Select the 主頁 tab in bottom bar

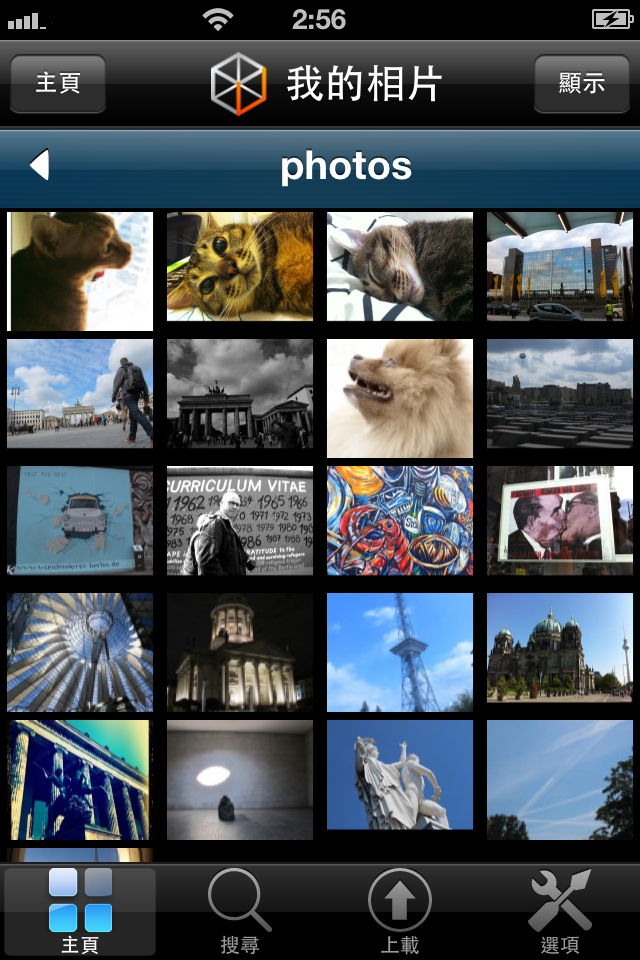click(x=80, y=911)
